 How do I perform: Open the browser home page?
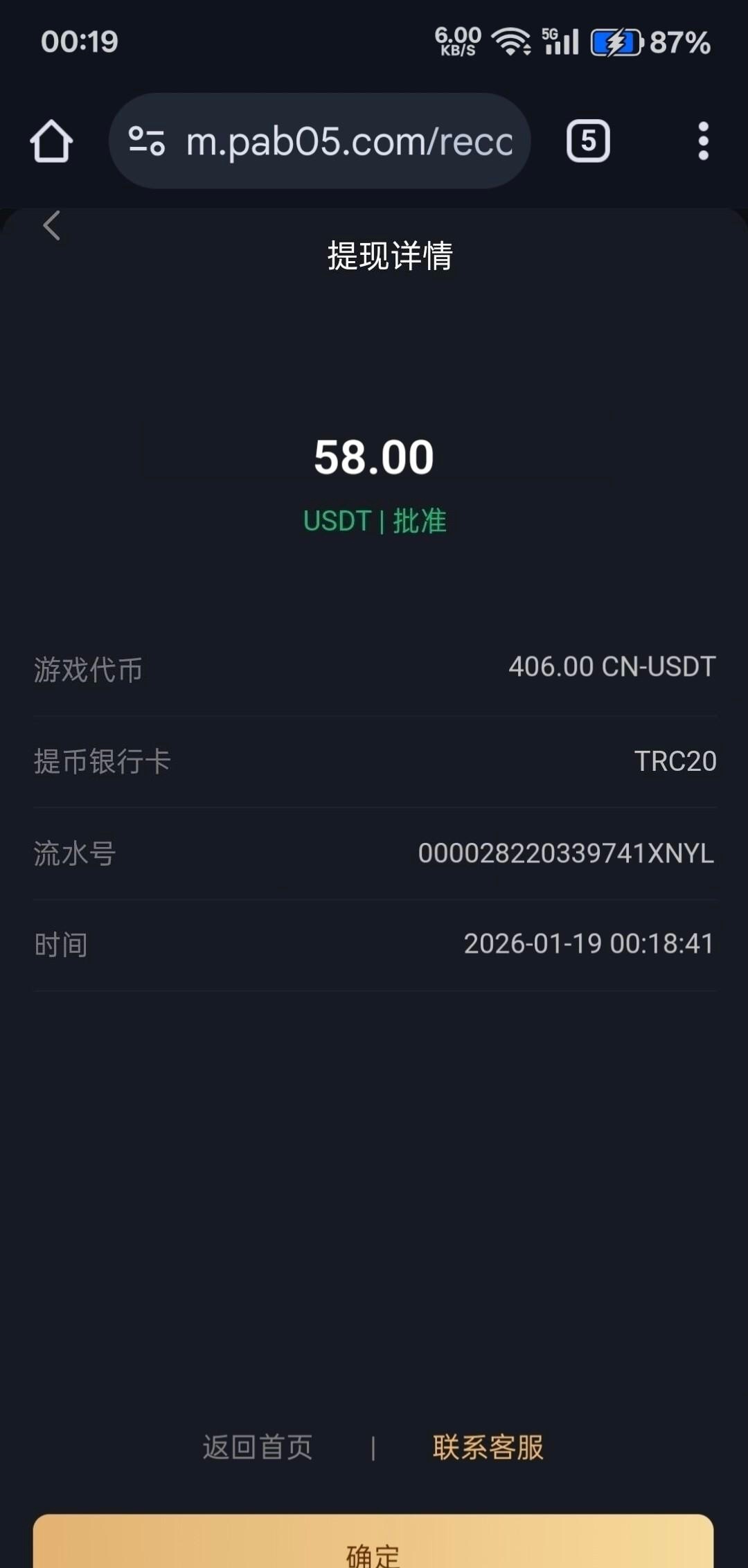(x=51, y=141)
